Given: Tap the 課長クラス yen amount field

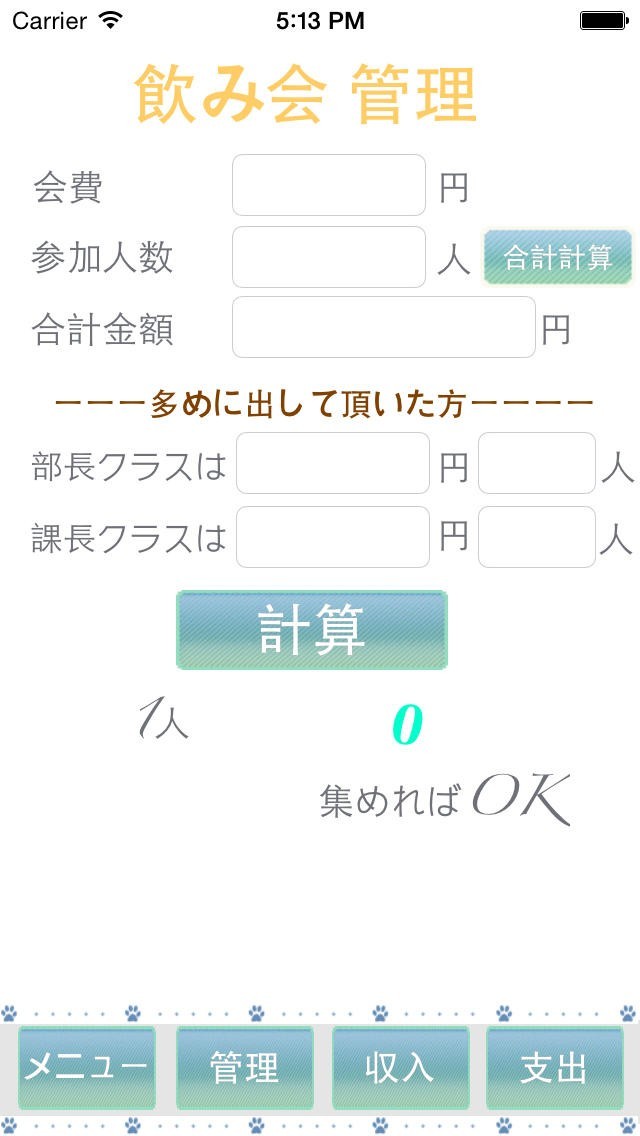Looking at the screenshot, I should tap(333, 537).
